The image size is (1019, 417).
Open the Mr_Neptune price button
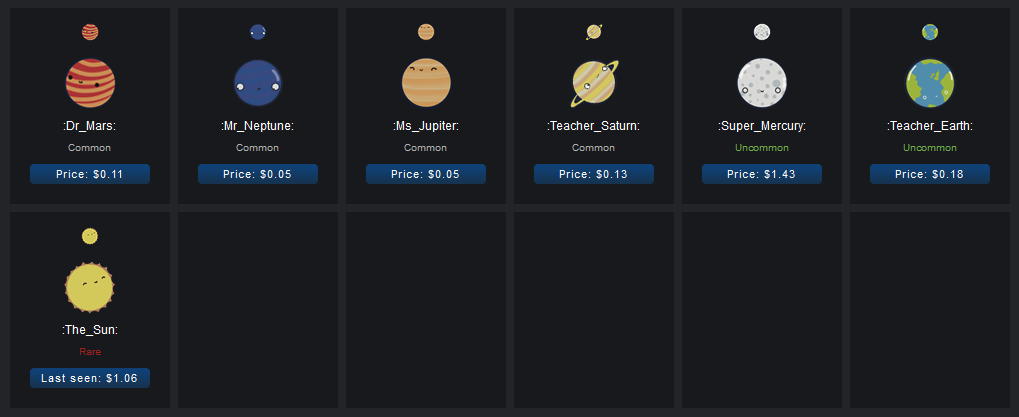tap(258, 174)
